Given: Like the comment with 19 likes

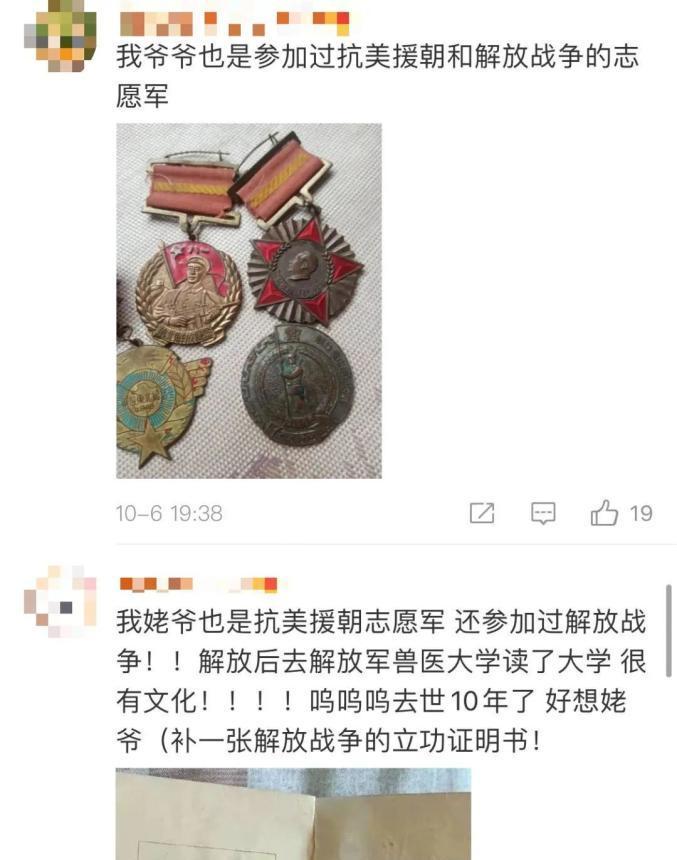Looking at the screenshot, I should pos(604,513).
